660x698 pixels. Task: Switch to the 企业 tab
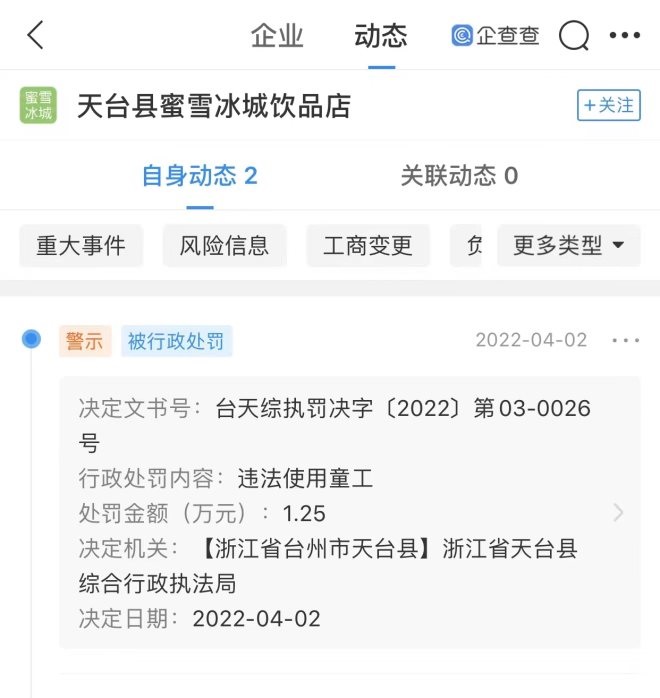pyautogui.click(x=277, y=36)
